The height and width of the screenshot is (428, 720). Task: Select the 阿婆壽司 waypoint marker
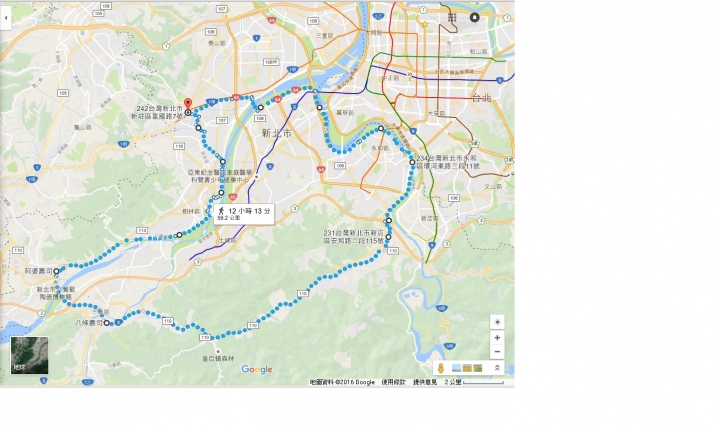57,271
